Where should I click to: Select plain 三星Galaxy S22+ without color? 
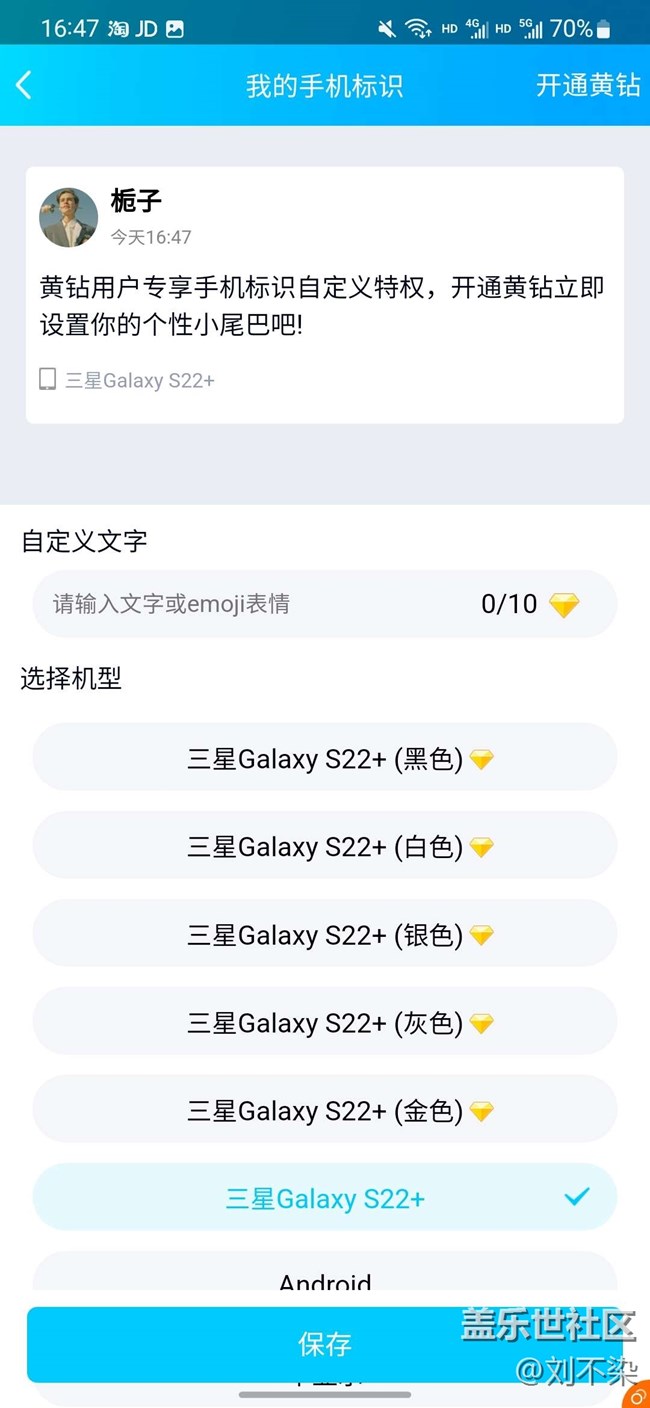pyautogui.click(x=324, y=1198)
